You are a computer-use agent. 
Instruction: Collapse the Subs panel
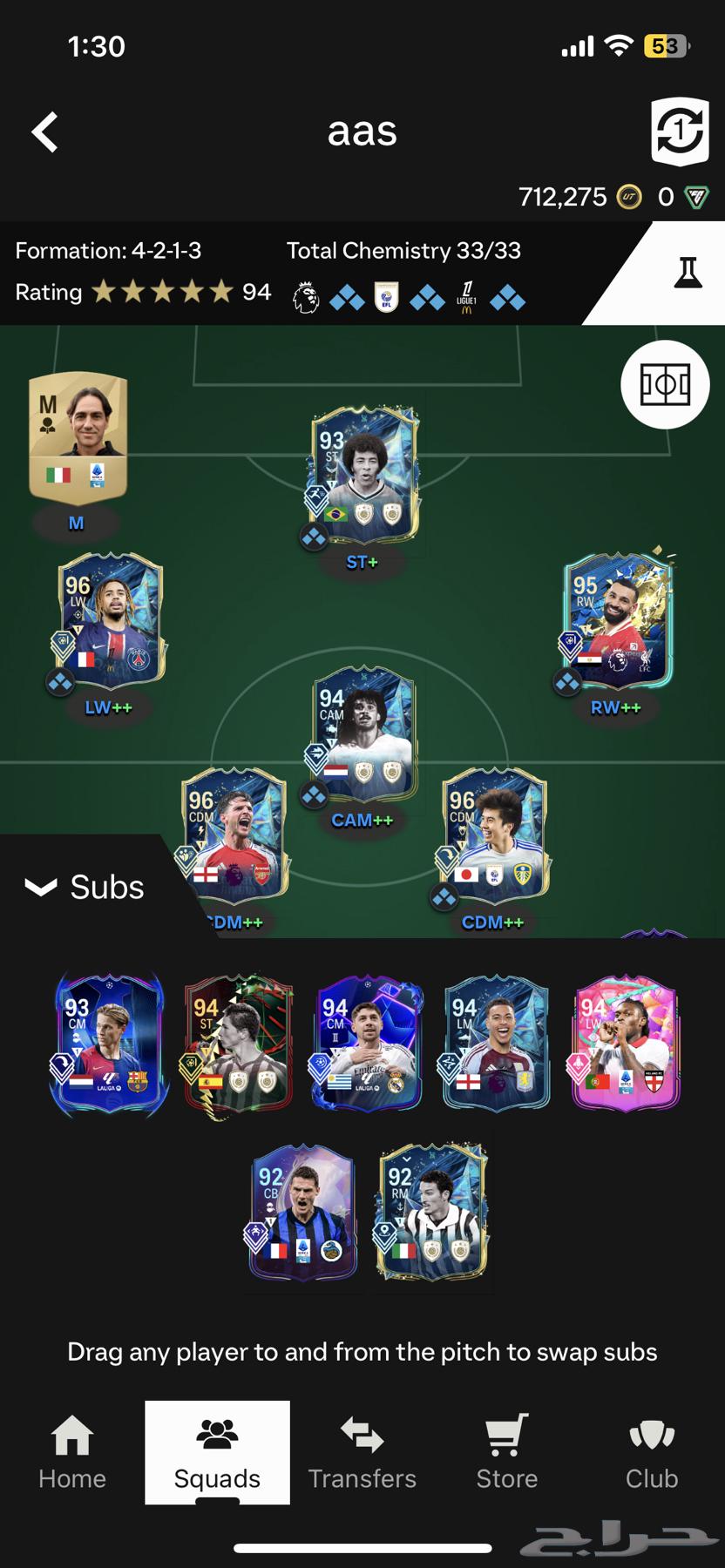point(85,887)
